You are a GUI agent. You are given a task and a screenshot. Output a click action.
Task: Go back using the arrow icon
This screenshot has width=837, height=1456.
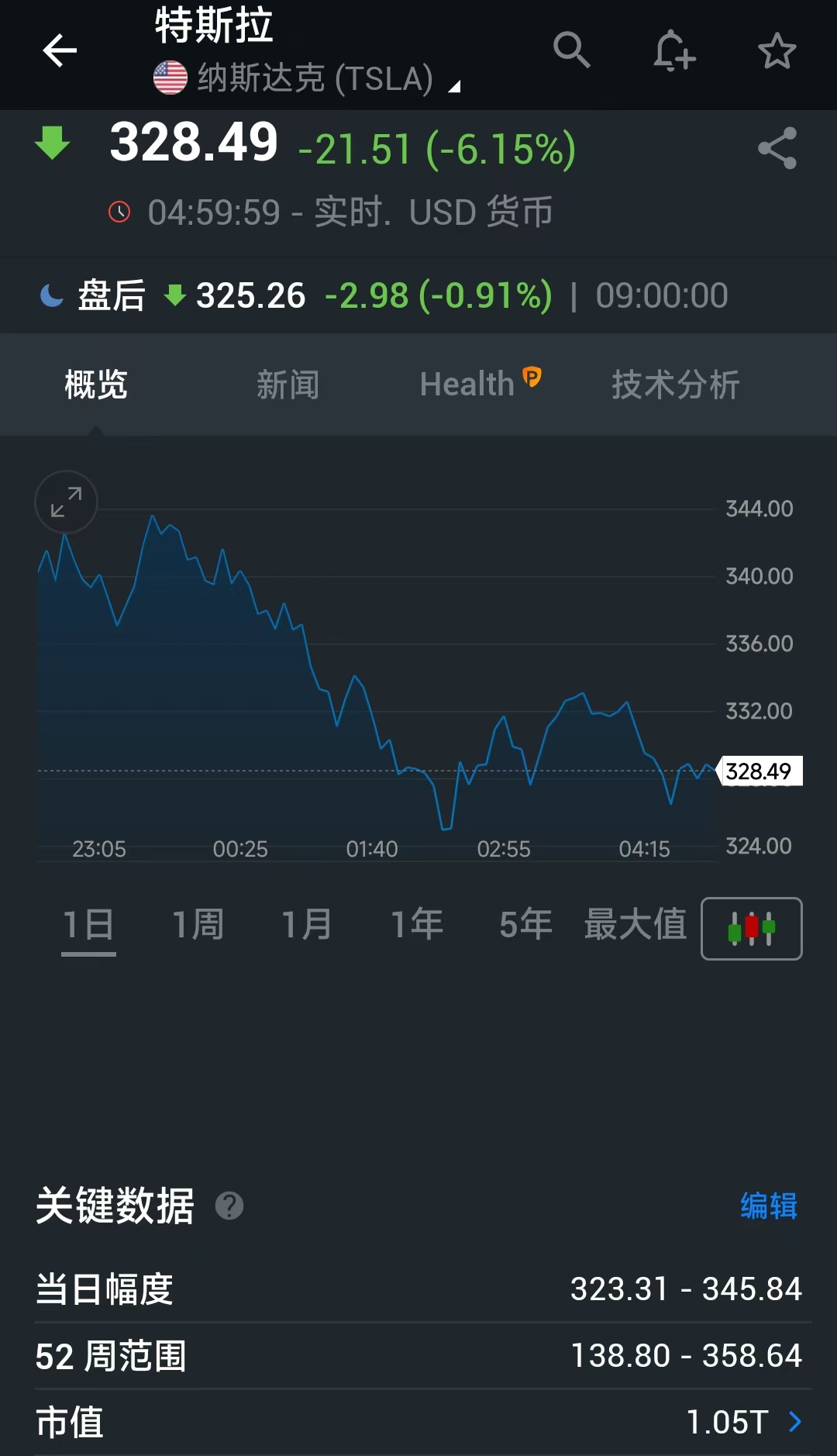(x=60, y=51)
